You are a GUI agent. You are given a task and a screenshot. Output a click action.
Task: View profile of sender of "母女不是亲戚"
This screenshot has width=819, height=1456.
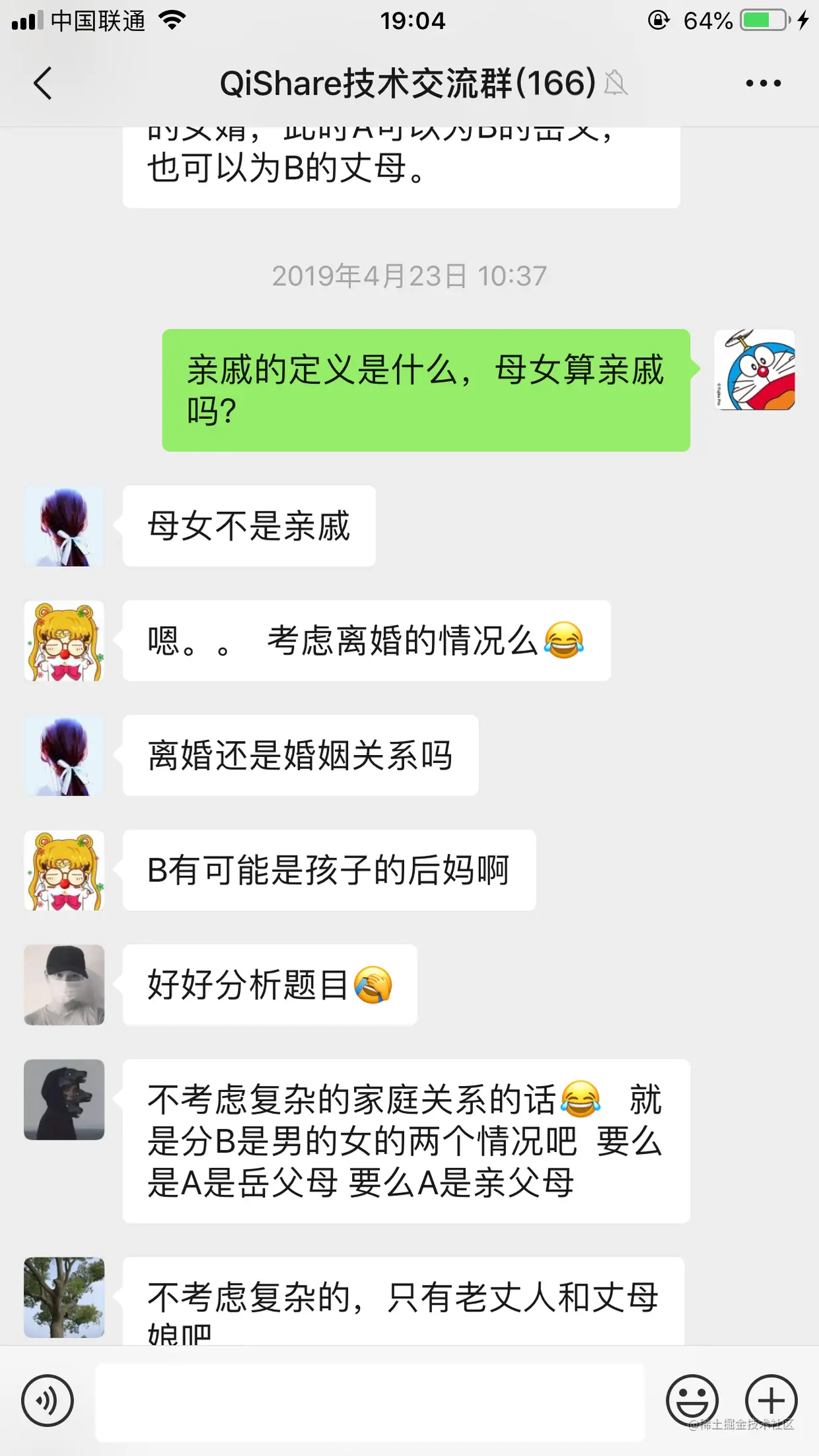64,527
